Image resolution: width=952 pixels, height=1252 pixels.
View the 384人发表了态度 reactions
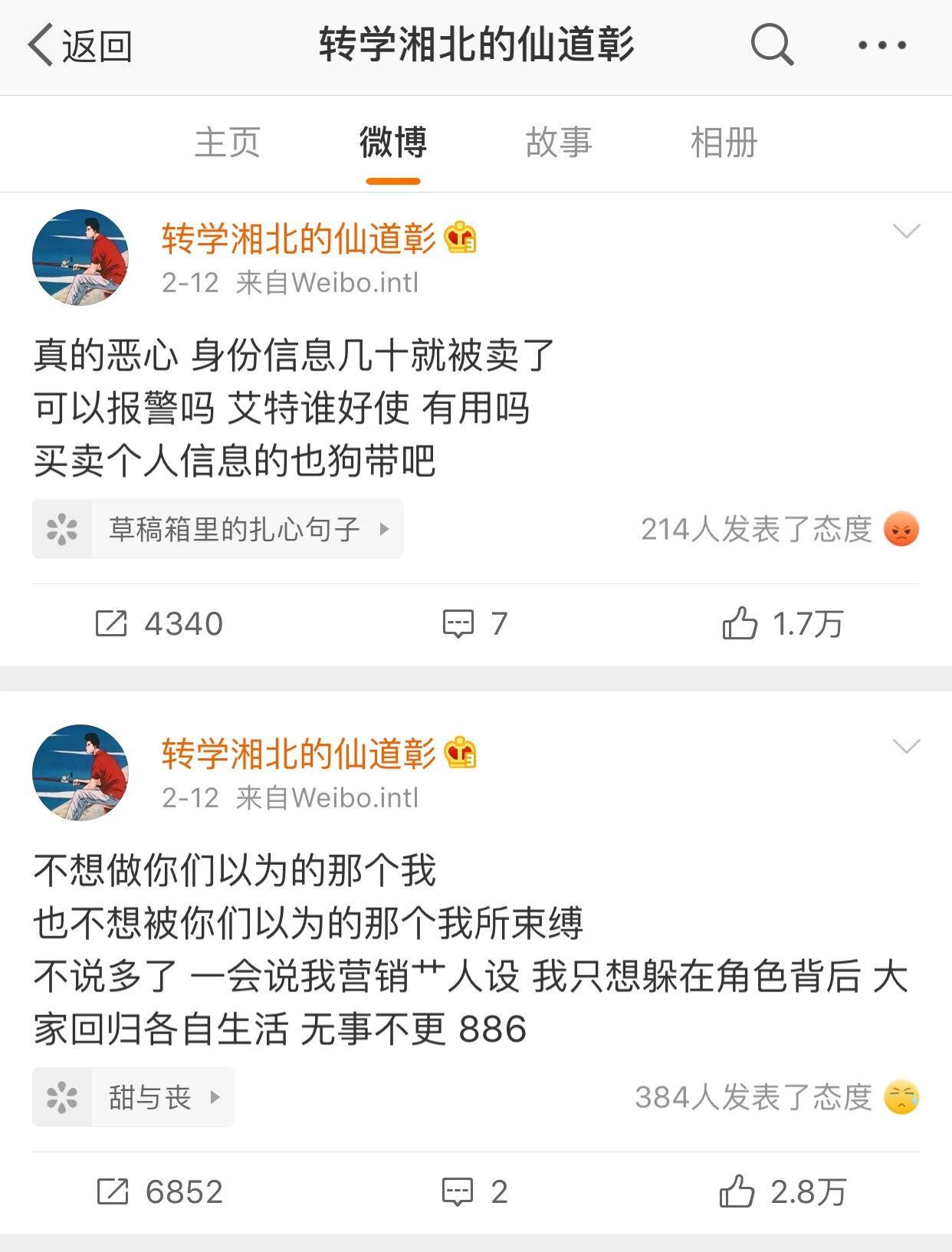point(776,1097)
